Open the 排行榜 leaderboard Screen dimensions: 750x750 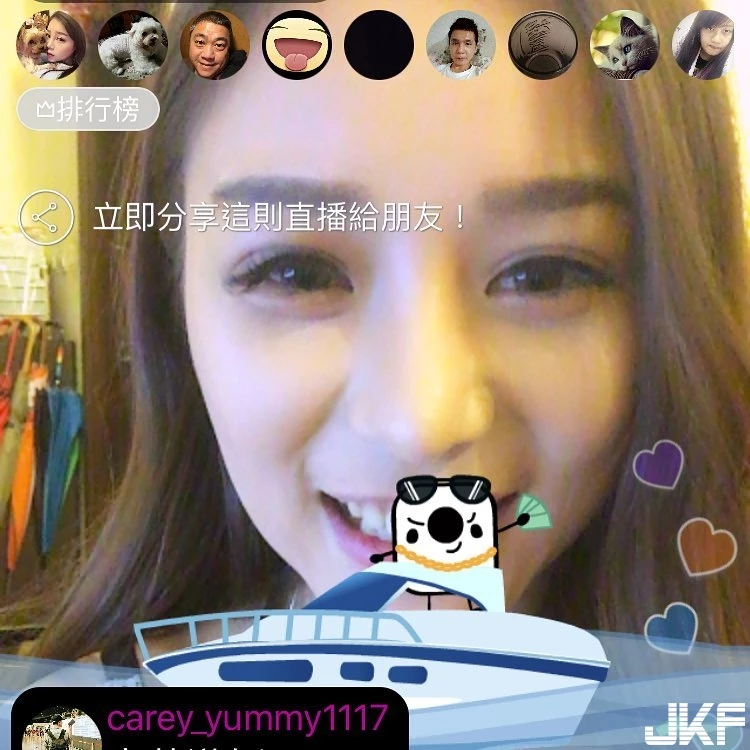(88, 111)
